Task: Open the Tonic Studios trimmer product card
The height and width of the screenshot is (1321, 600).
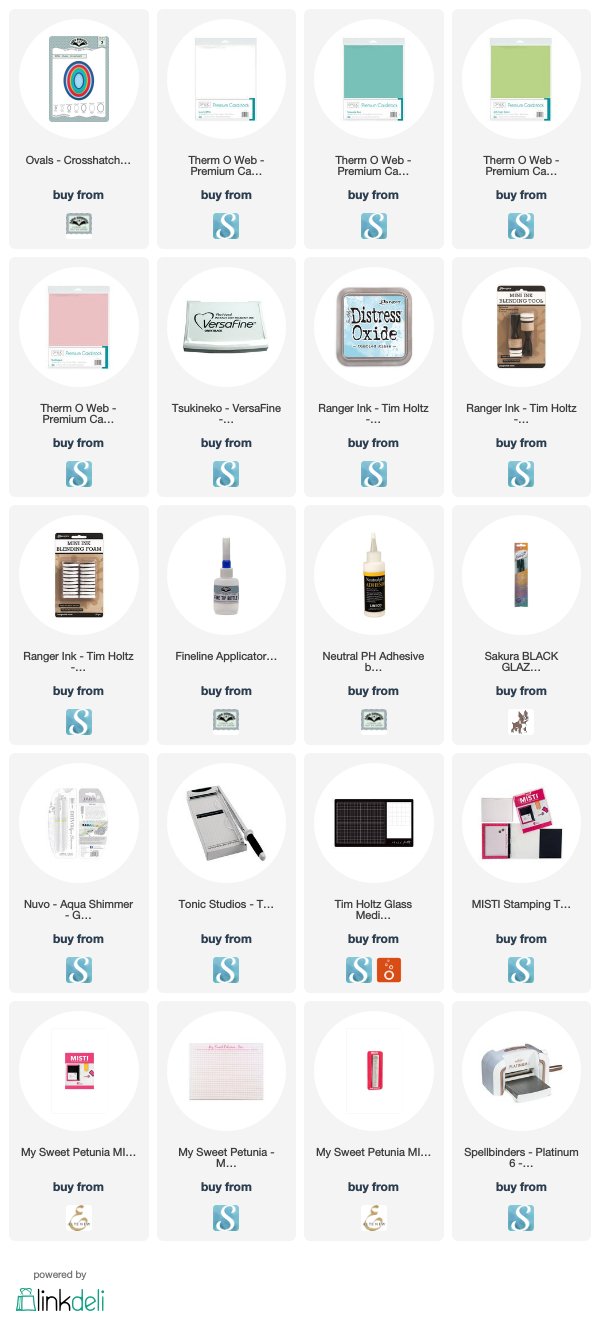Action: [225, 873]
